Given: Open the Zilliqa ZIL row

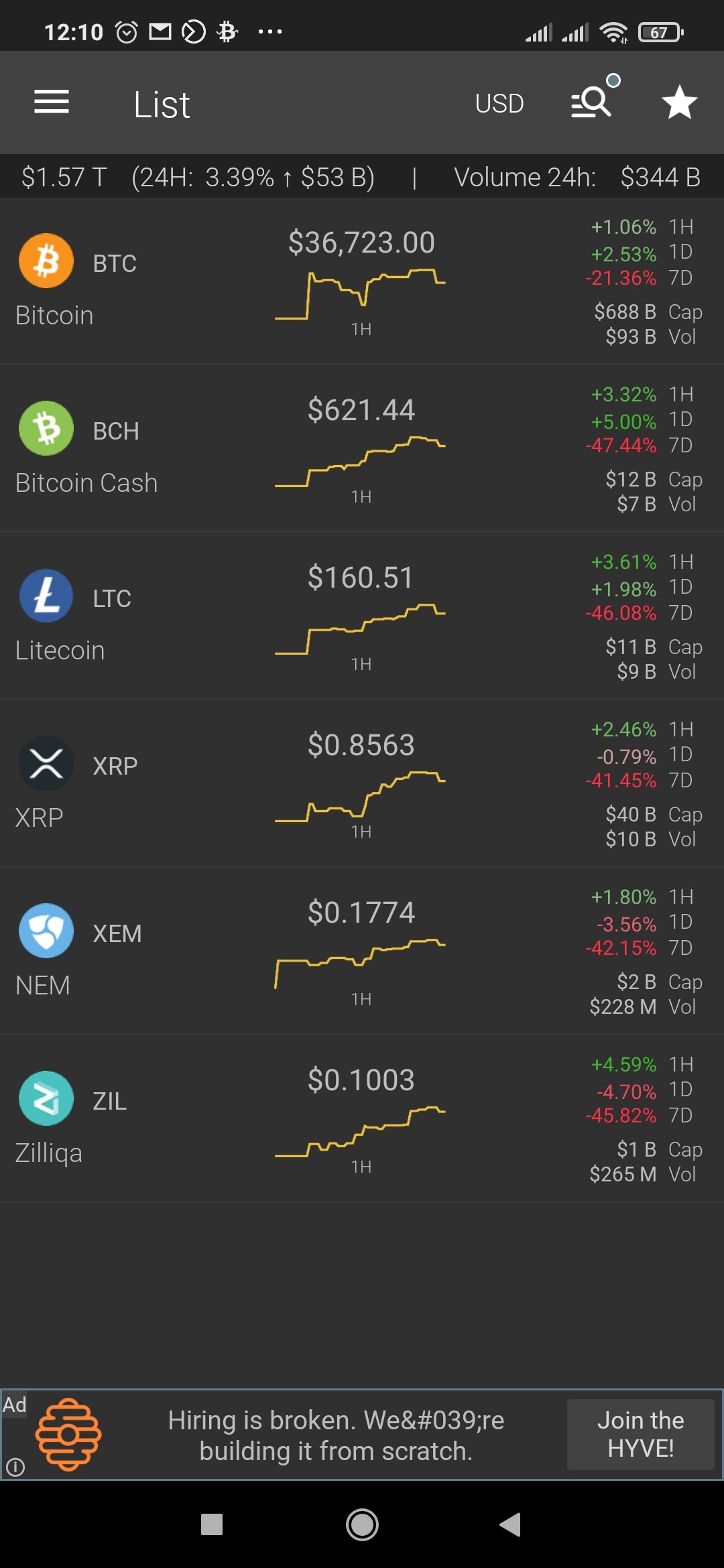Looking at the screenshot, I should coord(362,1119).
